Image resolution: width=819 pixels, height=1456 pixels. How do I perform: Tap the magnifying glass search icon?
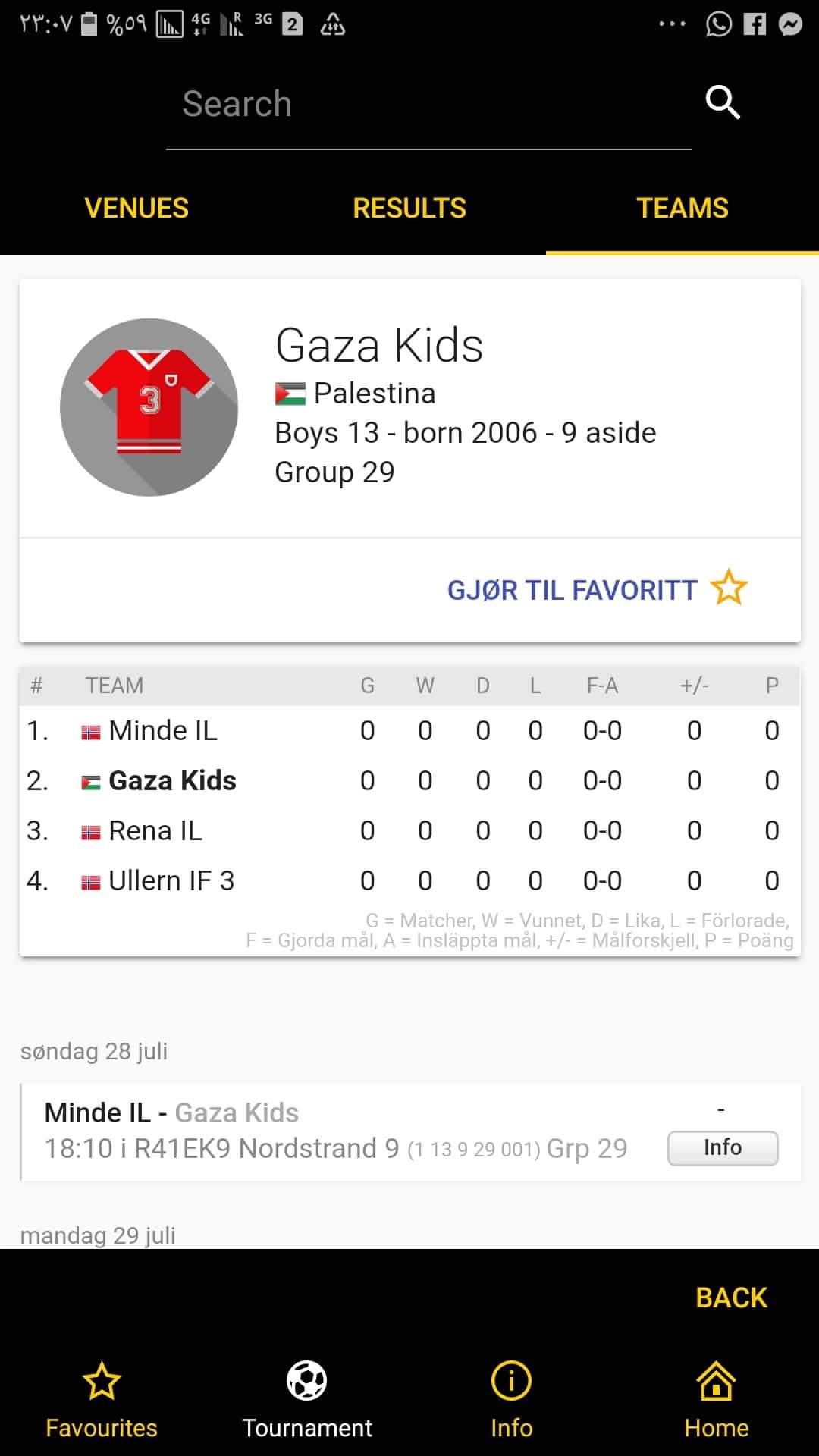722,102
